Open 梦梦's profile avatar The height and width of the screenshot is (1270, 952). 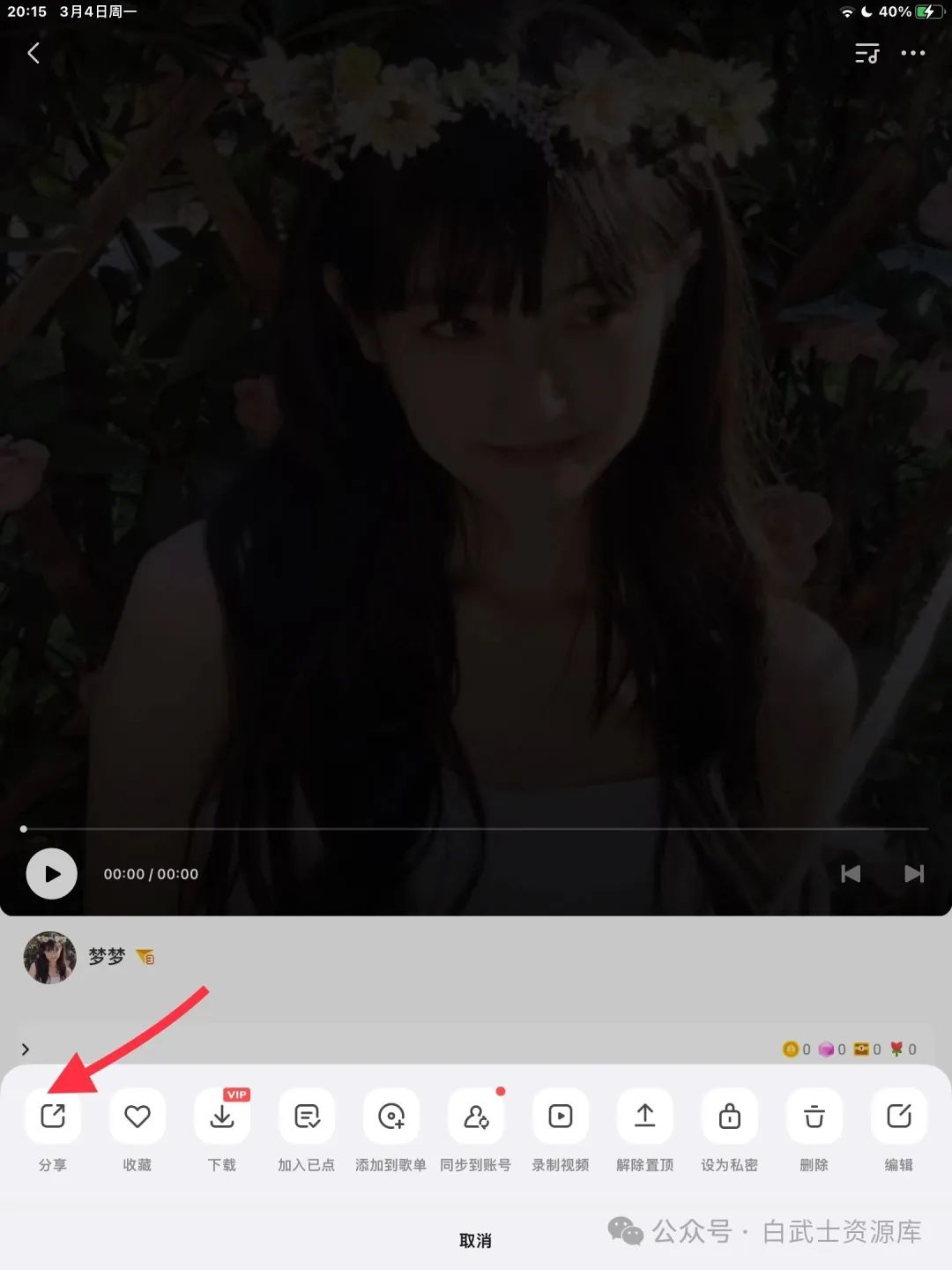[x=49, y=958]
